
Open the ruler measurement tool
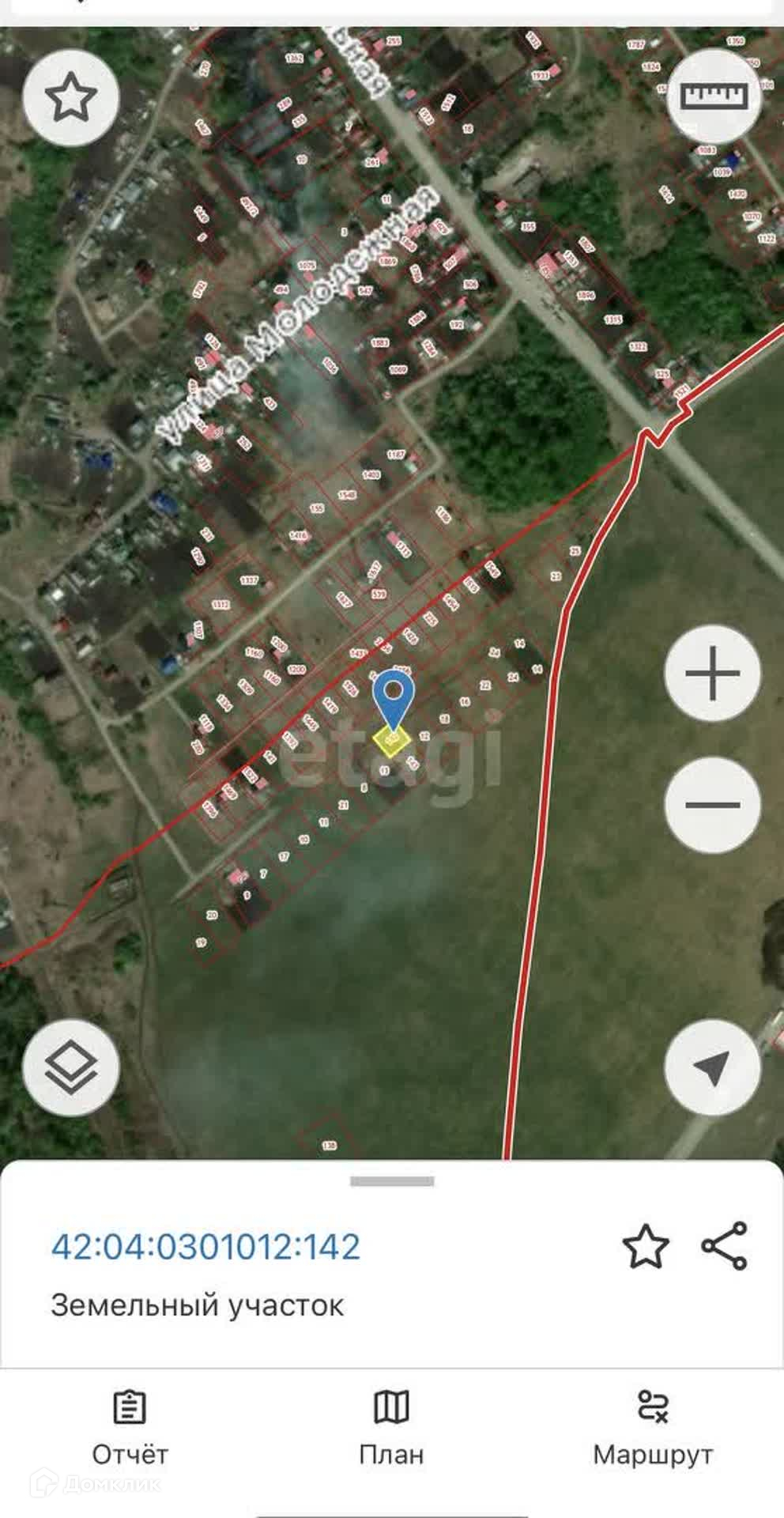click(714, 96)
